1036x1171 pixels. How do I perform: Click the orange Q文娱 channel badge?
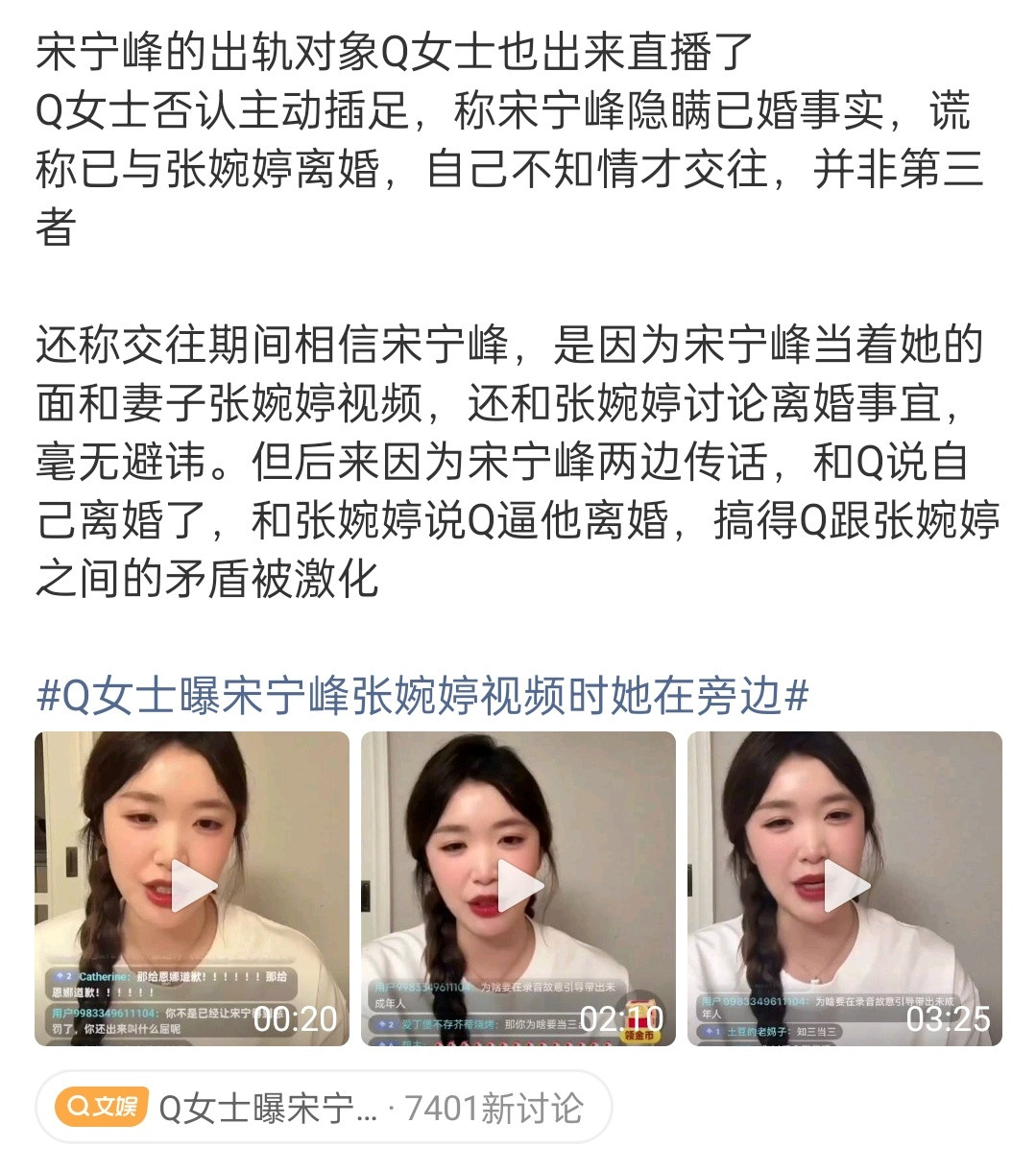[106, 1107]
